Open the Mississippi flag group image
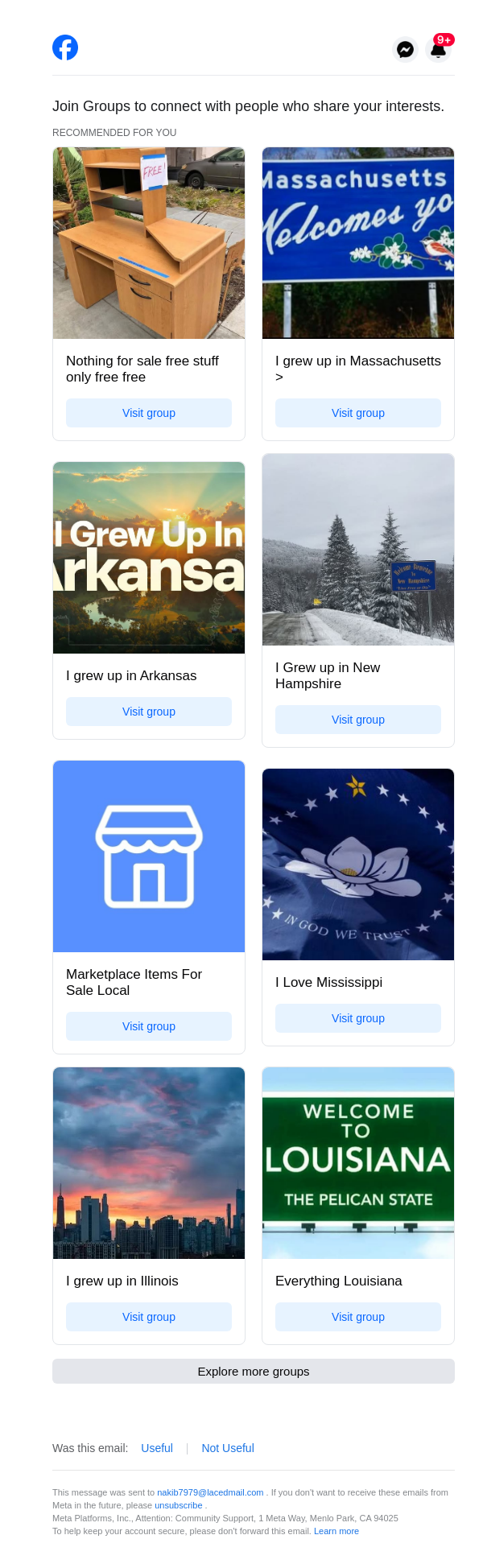483x1568 pixels. pos(358,864)
